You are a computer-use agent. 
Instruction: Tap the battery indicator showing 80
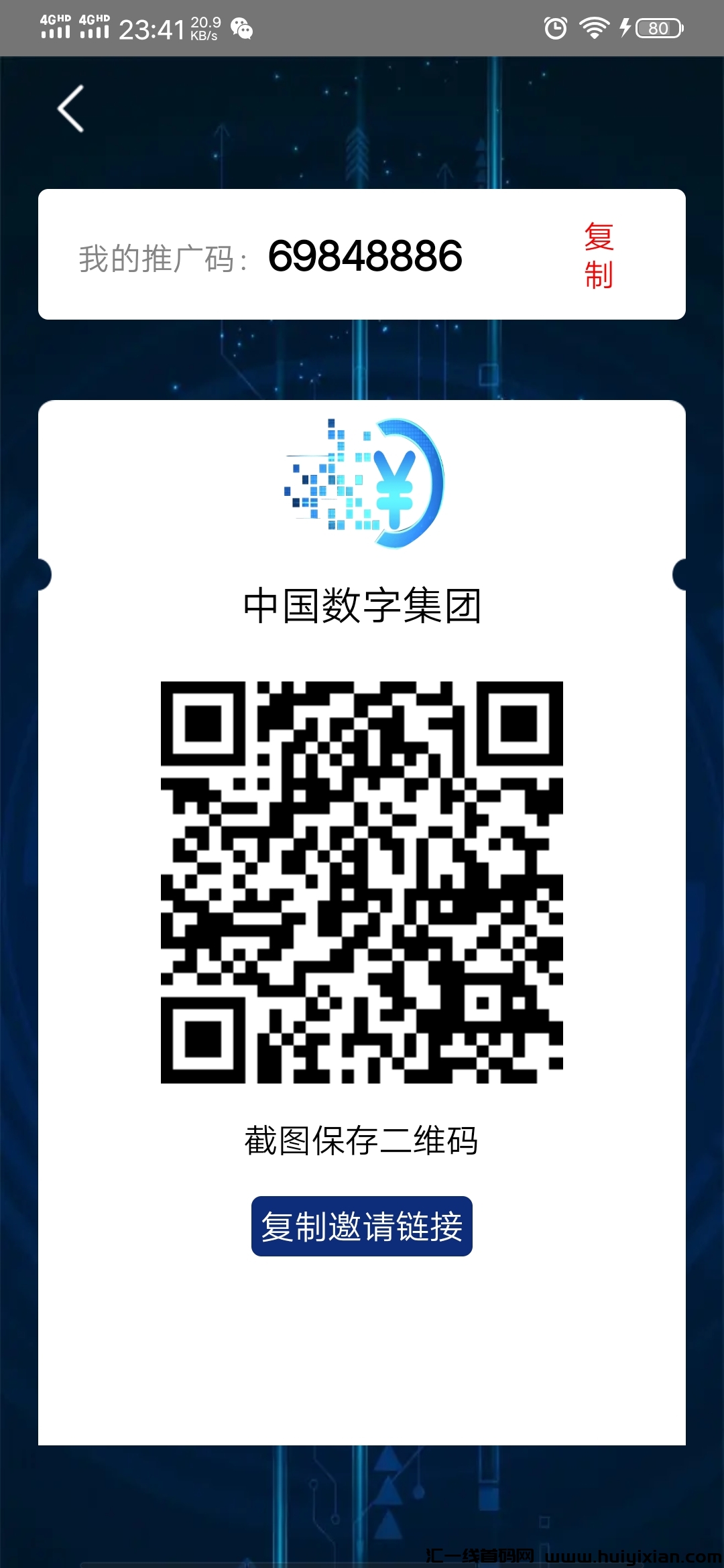656,29
